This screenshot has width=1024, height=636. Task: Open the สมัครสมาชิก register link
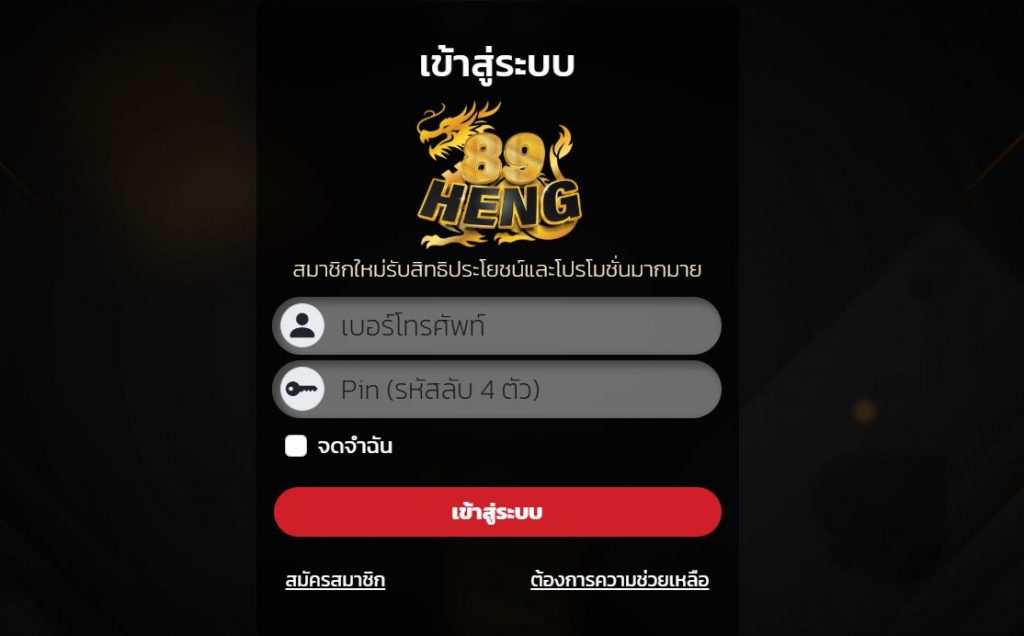pyautogui.click(x=335, y=580)
